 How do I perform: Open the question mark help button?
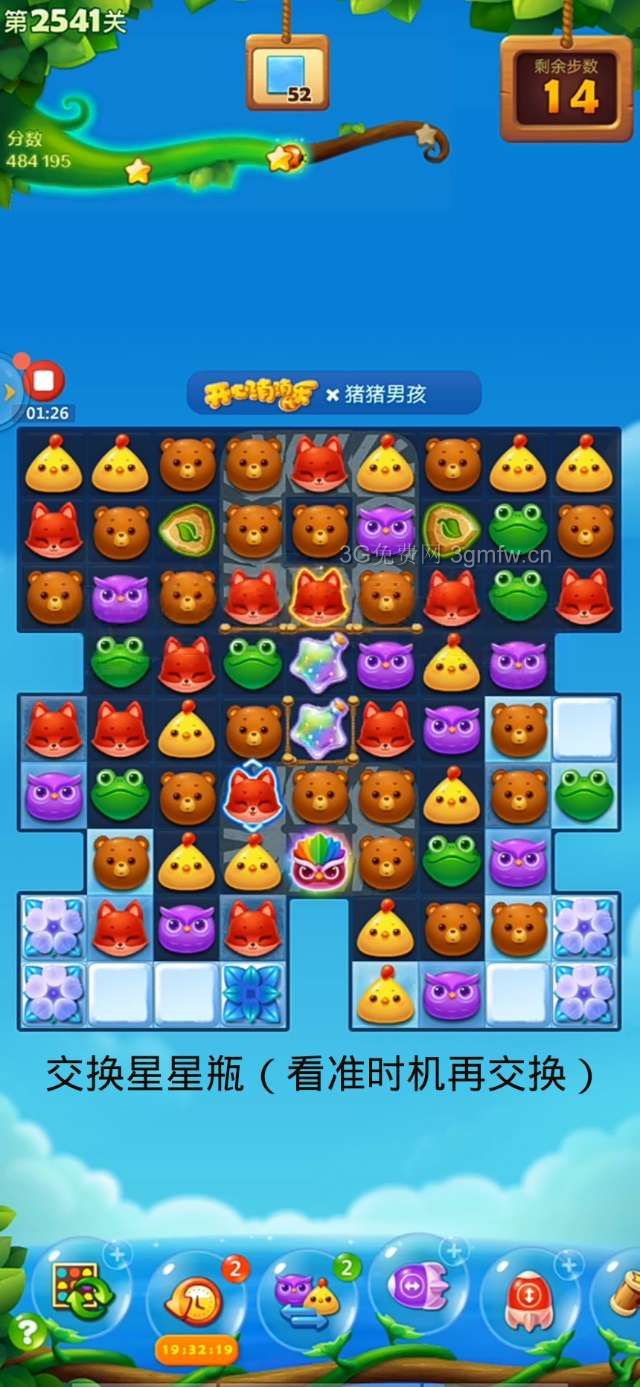tap(27, 1332)
